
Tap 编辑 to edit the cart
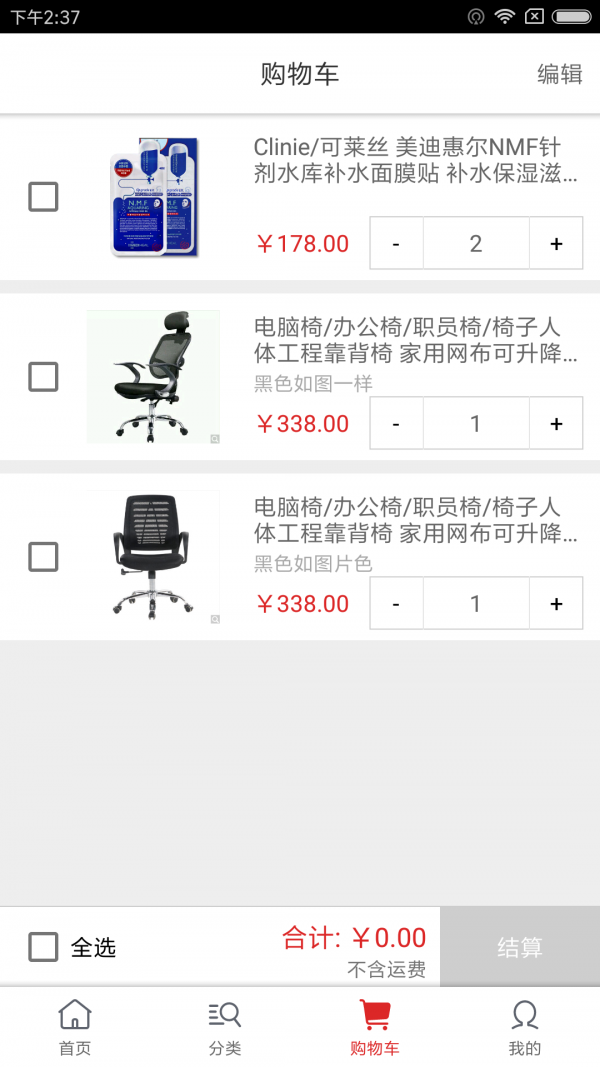[x=559, y=74]
